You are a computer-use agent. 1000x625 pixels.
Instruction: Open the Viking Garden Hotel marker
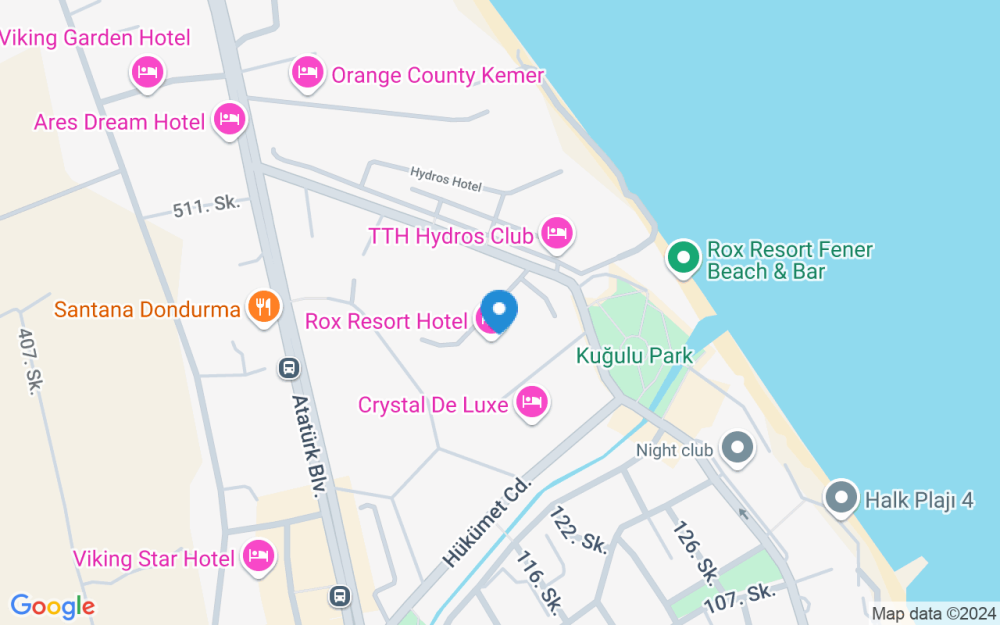point(147,73)
